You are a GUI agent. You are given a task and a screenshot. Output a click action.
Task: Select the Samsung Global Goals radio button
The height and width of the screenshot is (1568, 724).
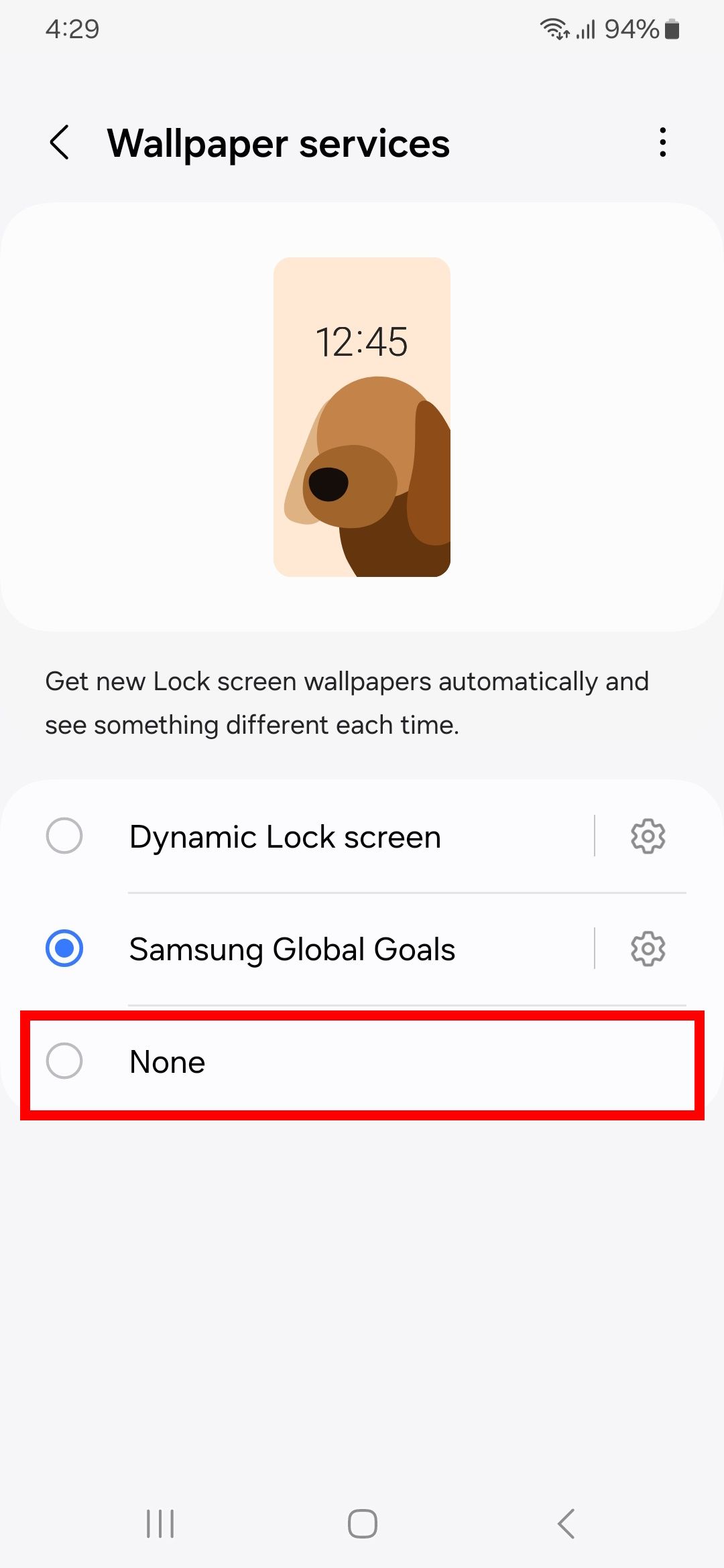pyautogui.click(x=65, y=948)
